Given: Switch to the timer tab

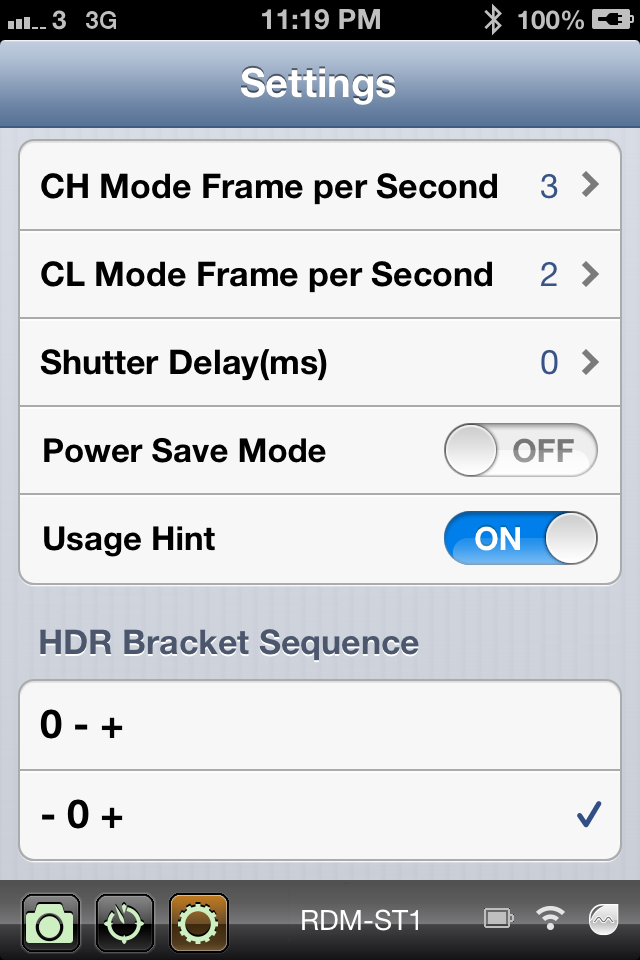Looking at the screenshot, I should tap(125, 921).
